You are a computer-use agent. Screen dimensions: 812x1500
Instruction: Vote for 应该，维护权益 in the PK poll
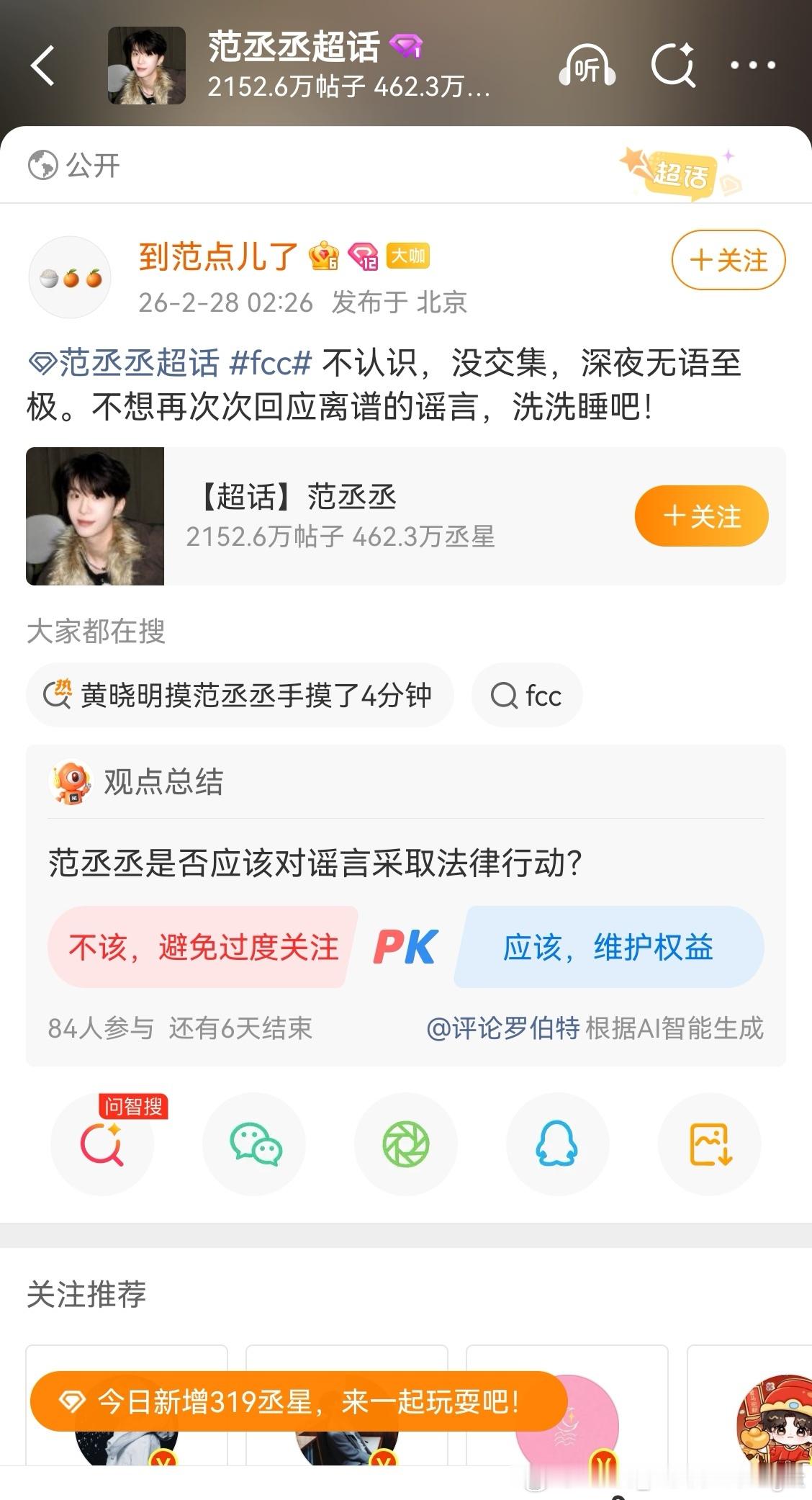point(608,948)
